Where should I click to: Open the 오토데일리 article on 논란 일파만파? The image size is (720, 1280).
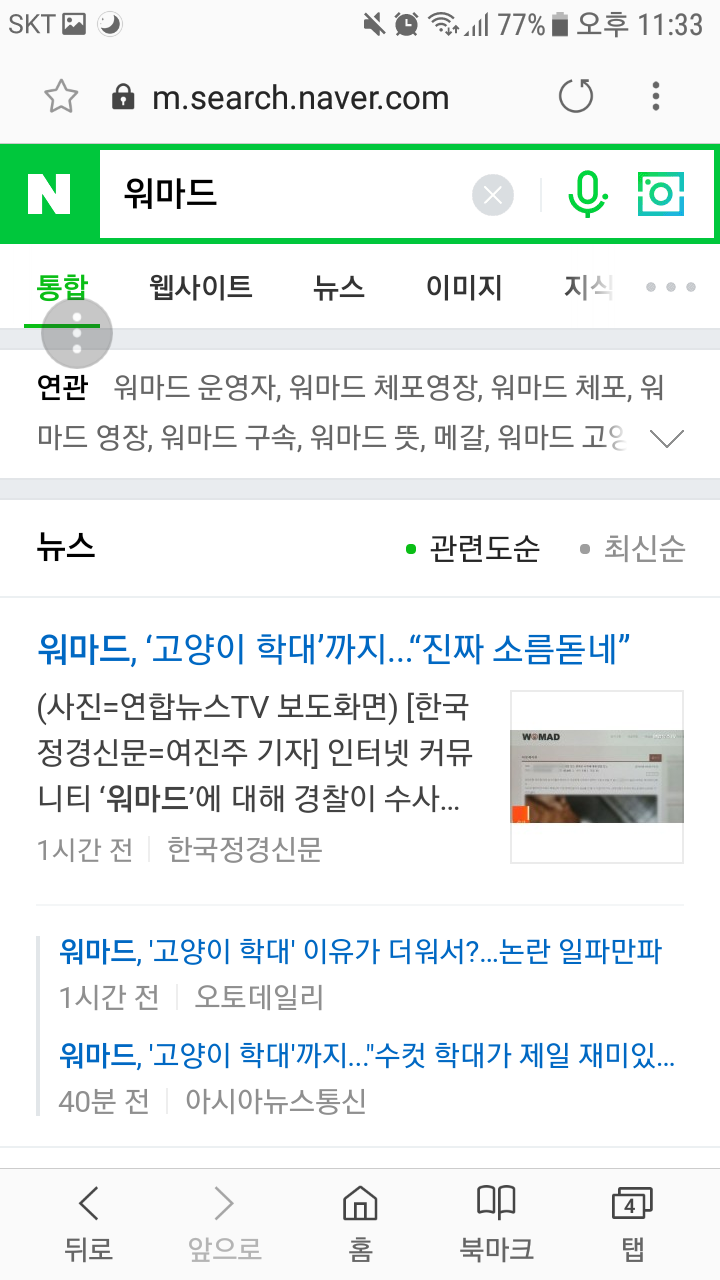tap(360, 951)
